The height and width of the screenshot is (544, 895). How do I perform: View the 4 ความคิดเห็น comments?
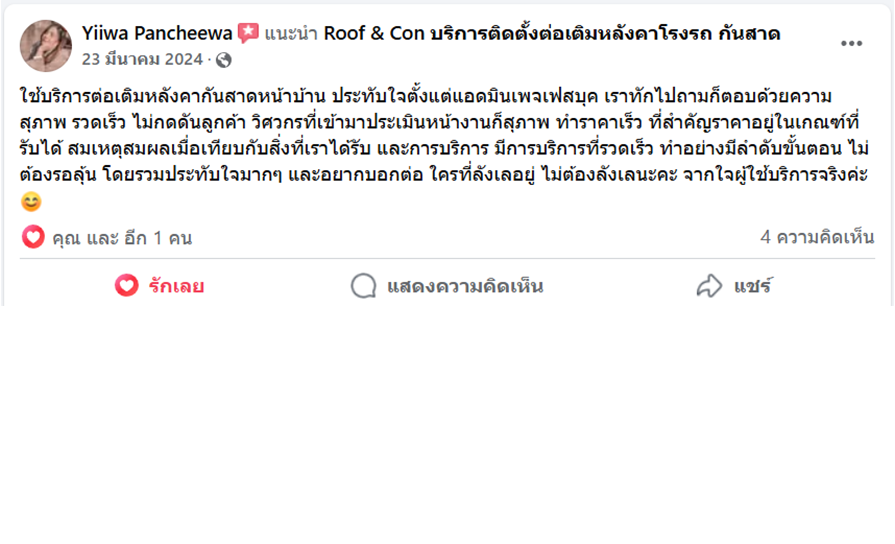(x=816, y=237)
